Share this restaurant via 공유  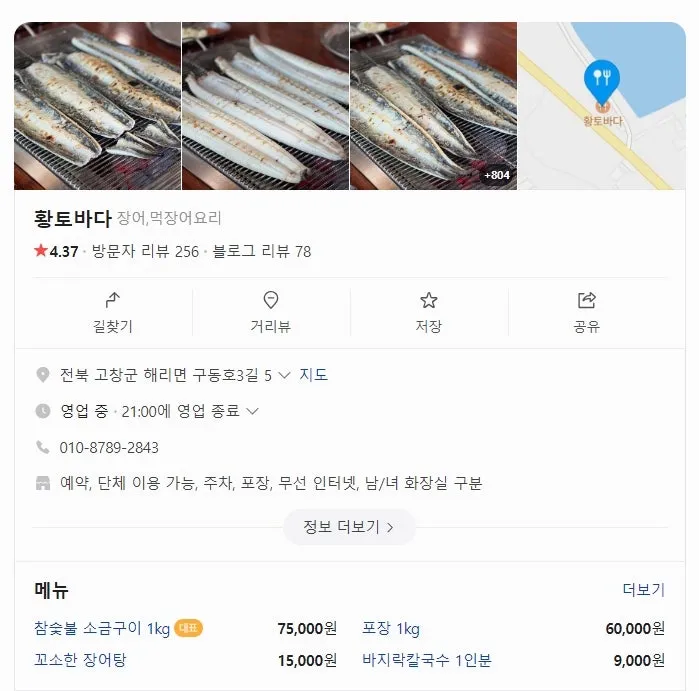(586, 313)
